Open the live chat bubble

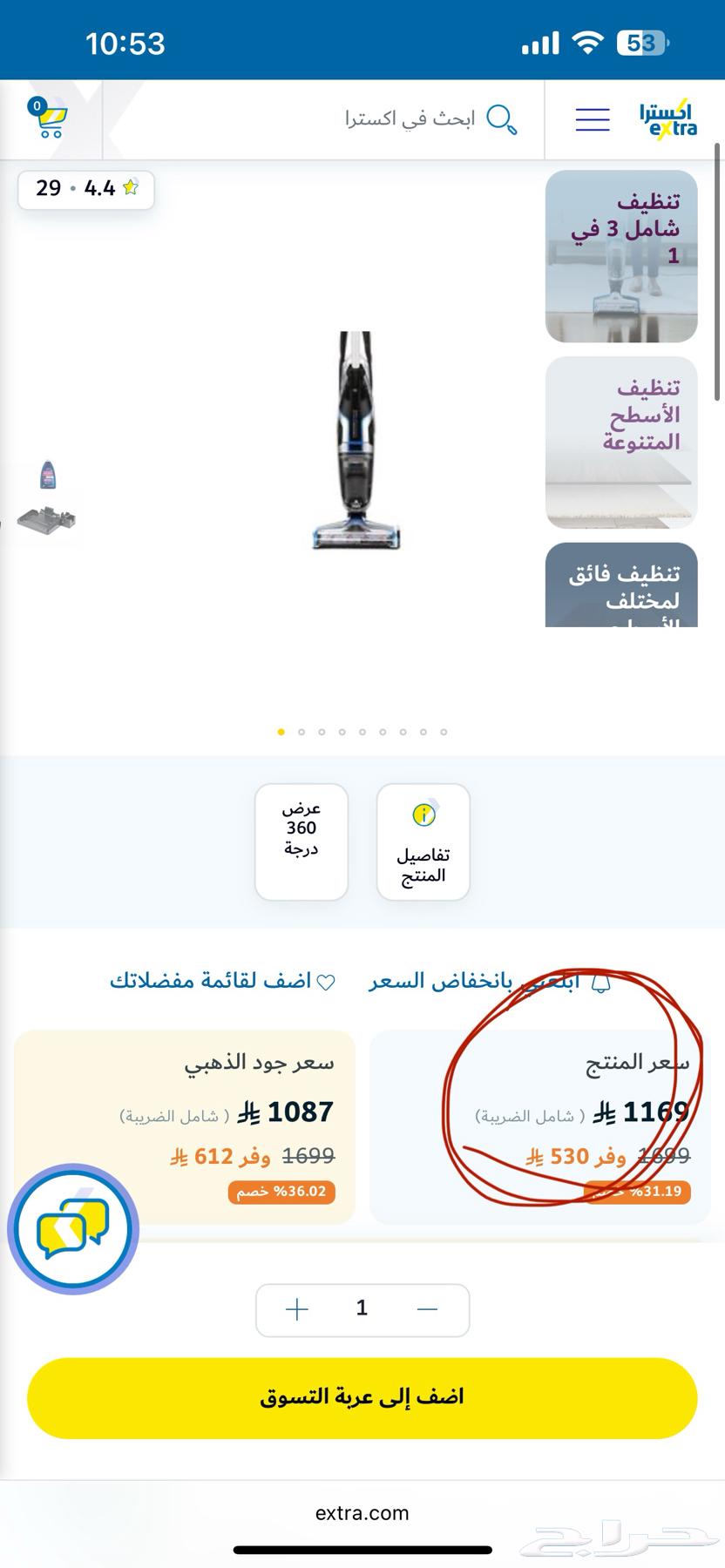coord(73,1229)
